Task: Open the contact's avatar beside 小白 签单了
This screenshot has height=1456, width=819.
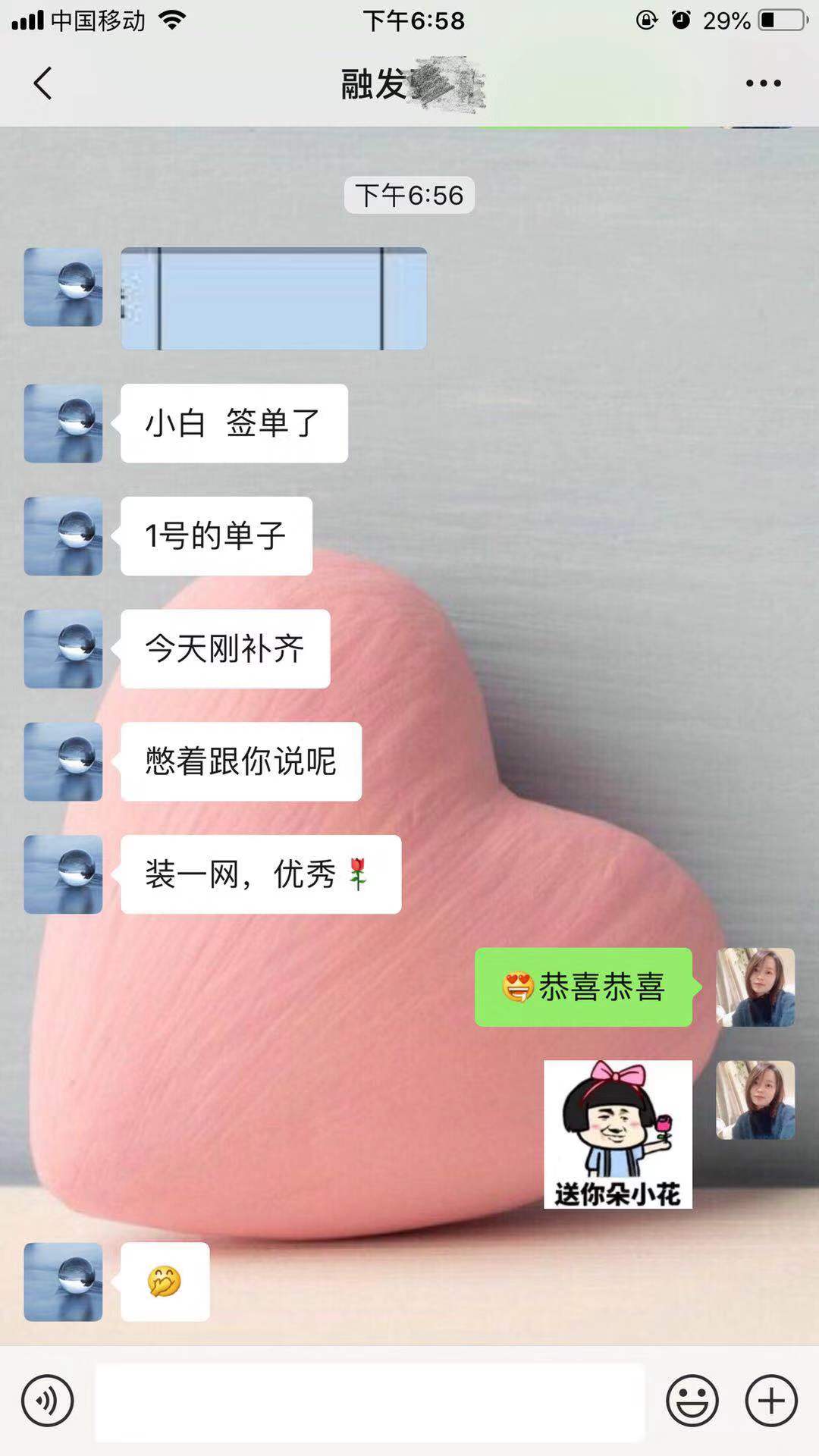Action: (63, 423)
